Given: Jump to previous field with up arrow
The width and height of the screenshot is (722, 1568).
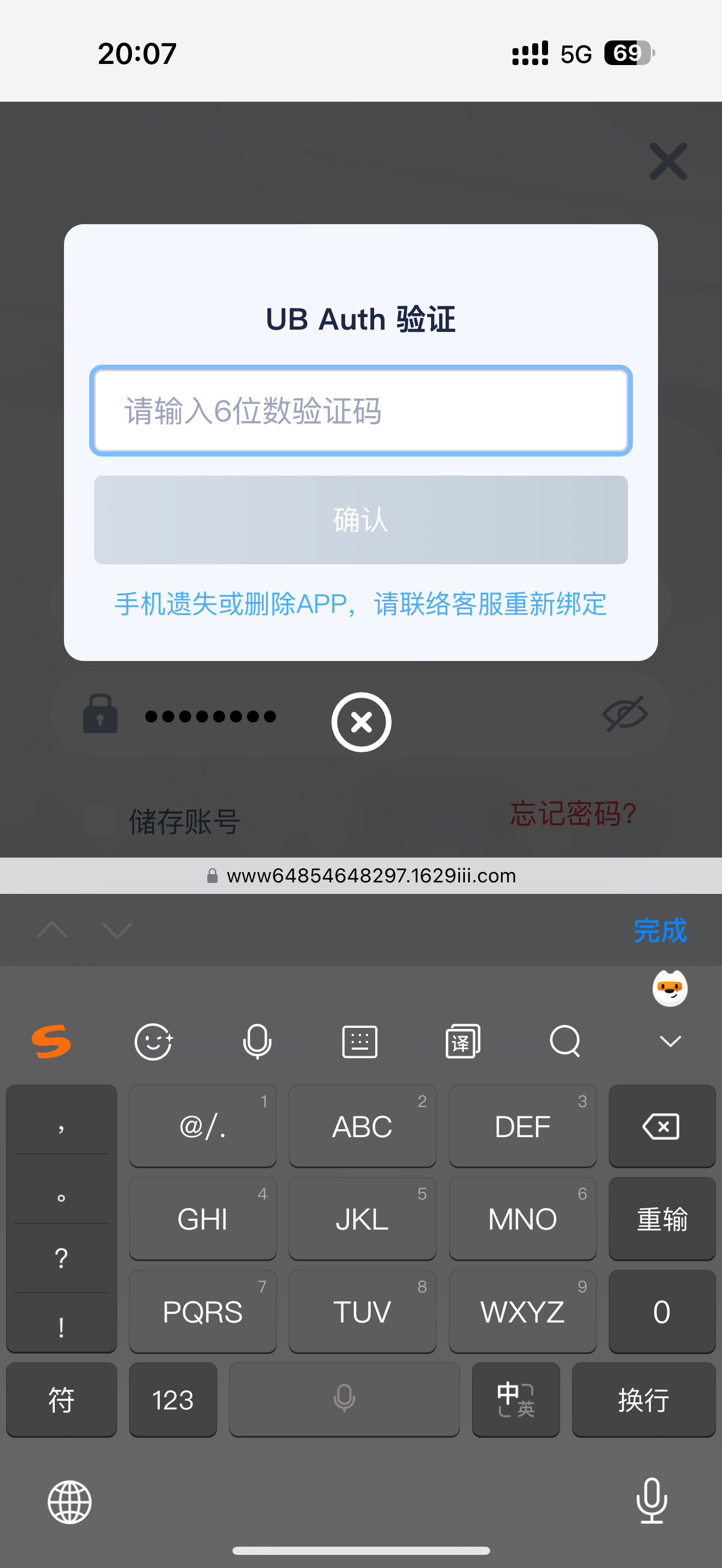Looking at the screenshot, I should tap(53, 930).
